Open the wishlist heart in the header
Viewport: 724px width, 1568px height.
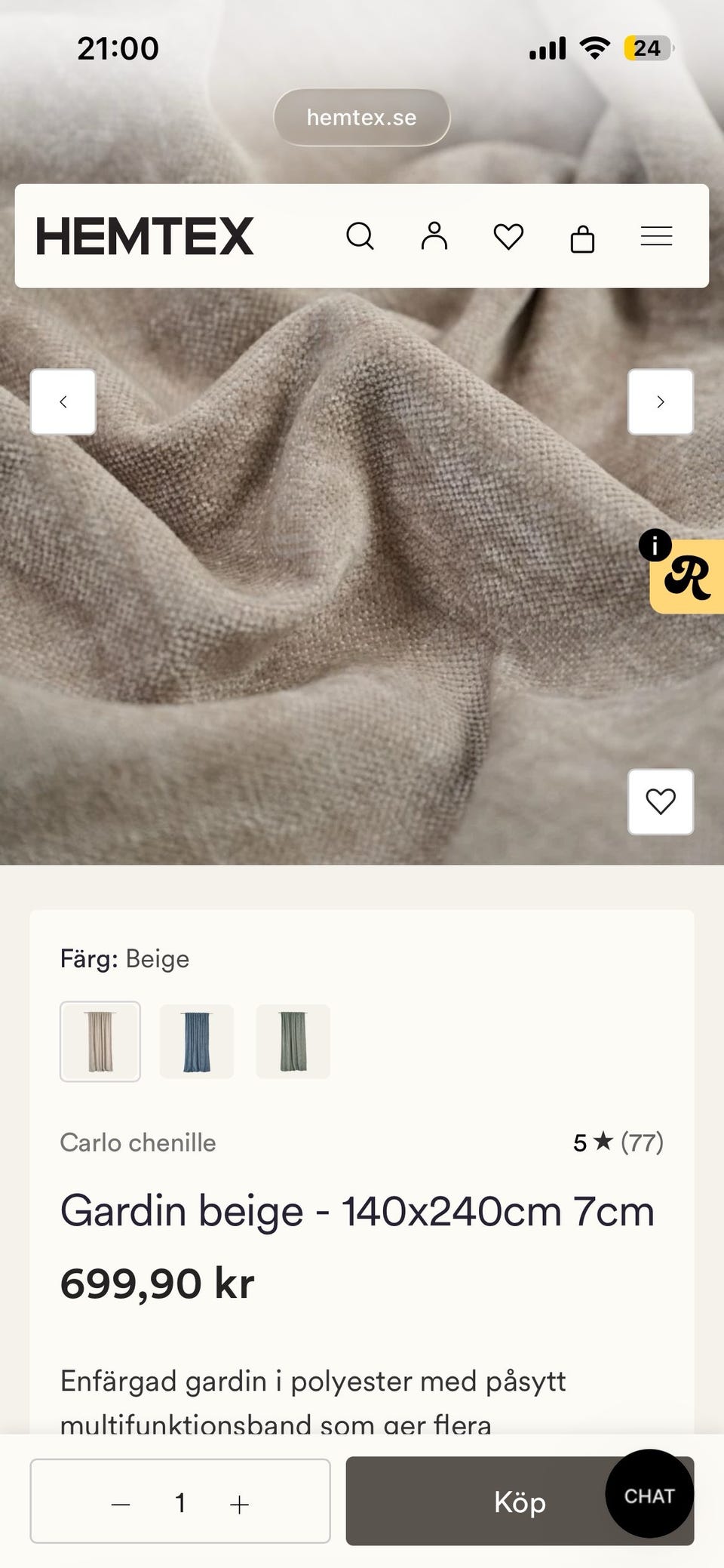click(x=508, y=236)
